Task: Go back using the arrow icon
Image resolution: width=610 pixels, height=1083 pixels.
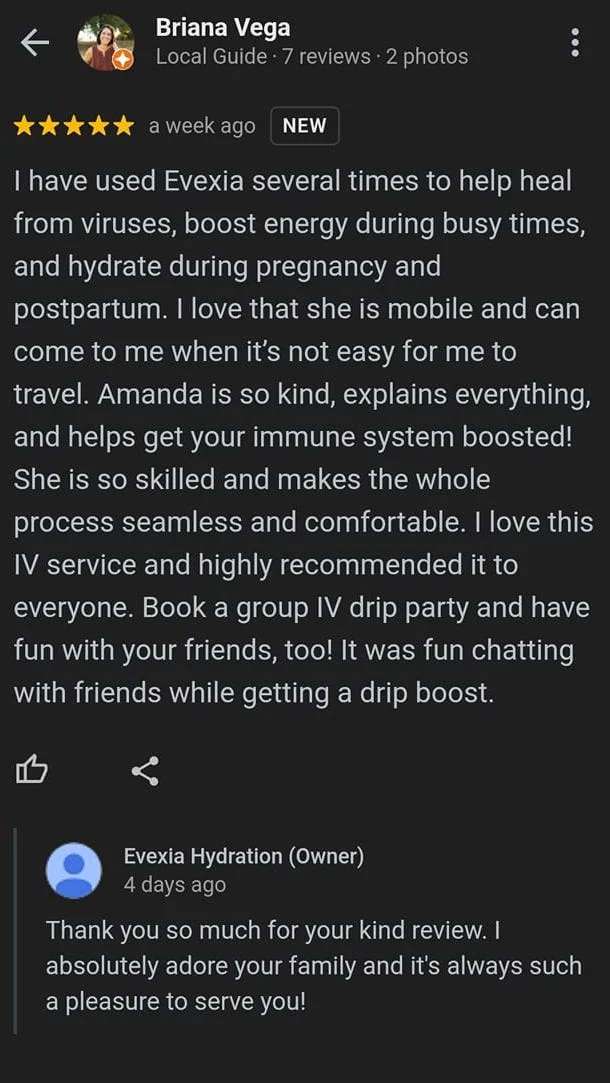Action: [35, 43]
